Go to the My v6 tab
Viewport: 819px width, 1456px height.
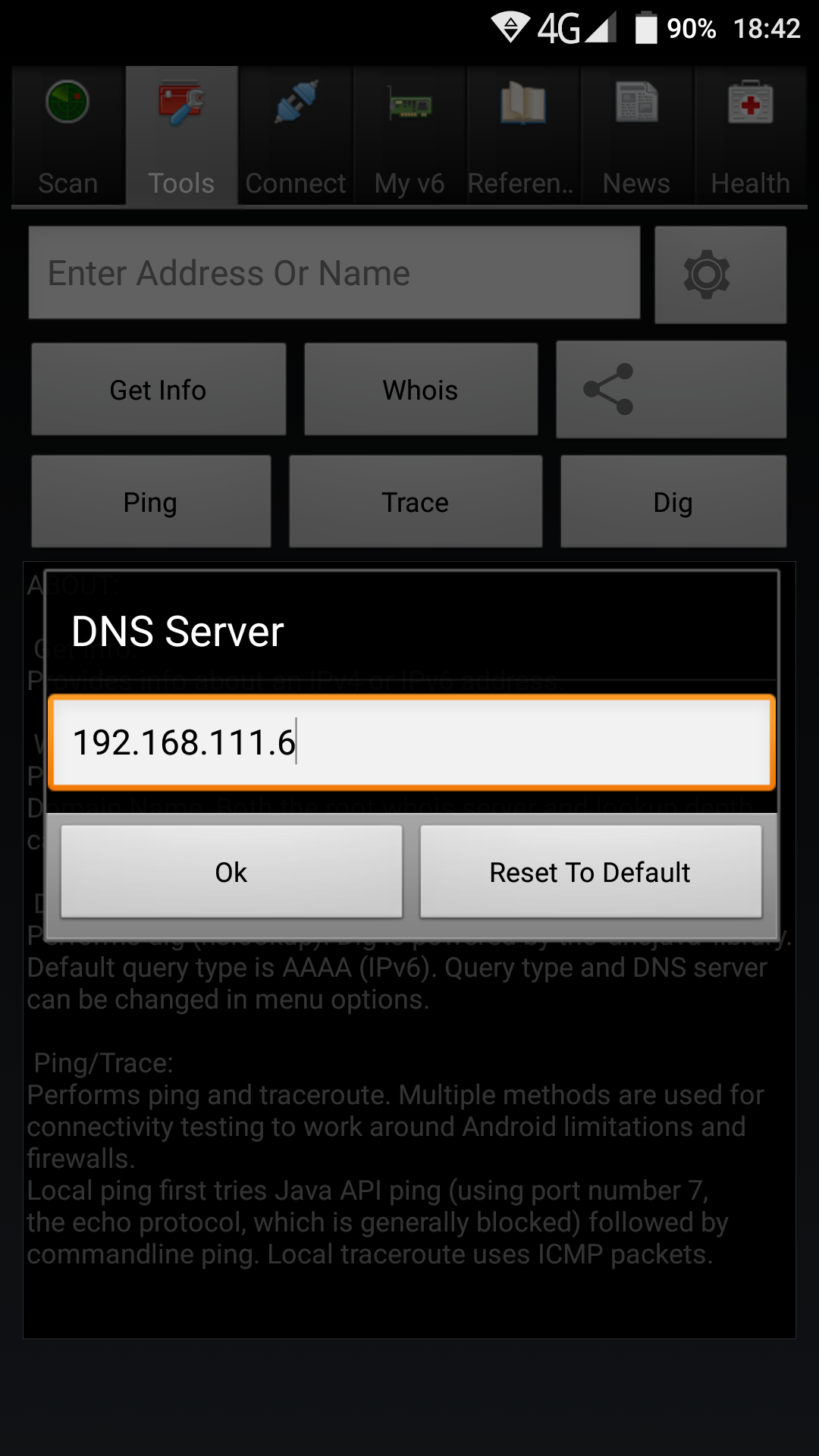tap(409, 136)
